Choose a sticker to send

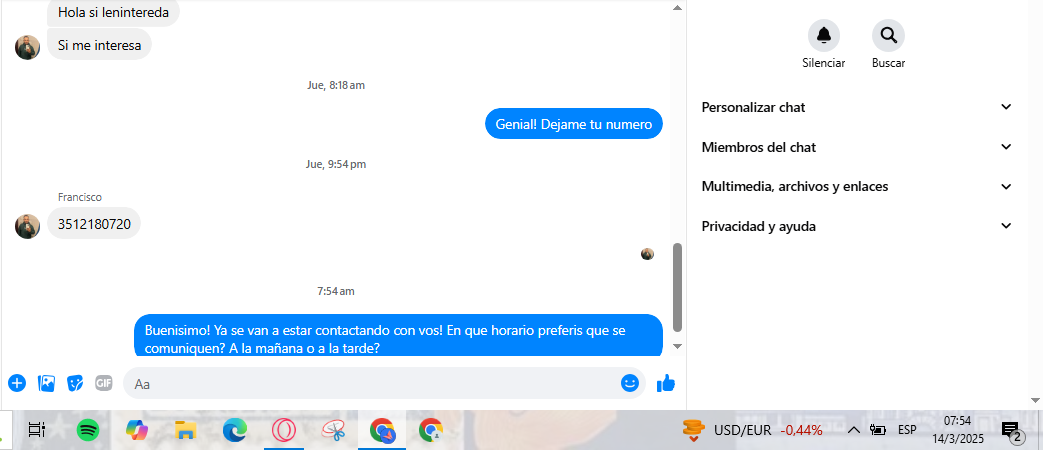pyautogui.click(x=75, y=383)
